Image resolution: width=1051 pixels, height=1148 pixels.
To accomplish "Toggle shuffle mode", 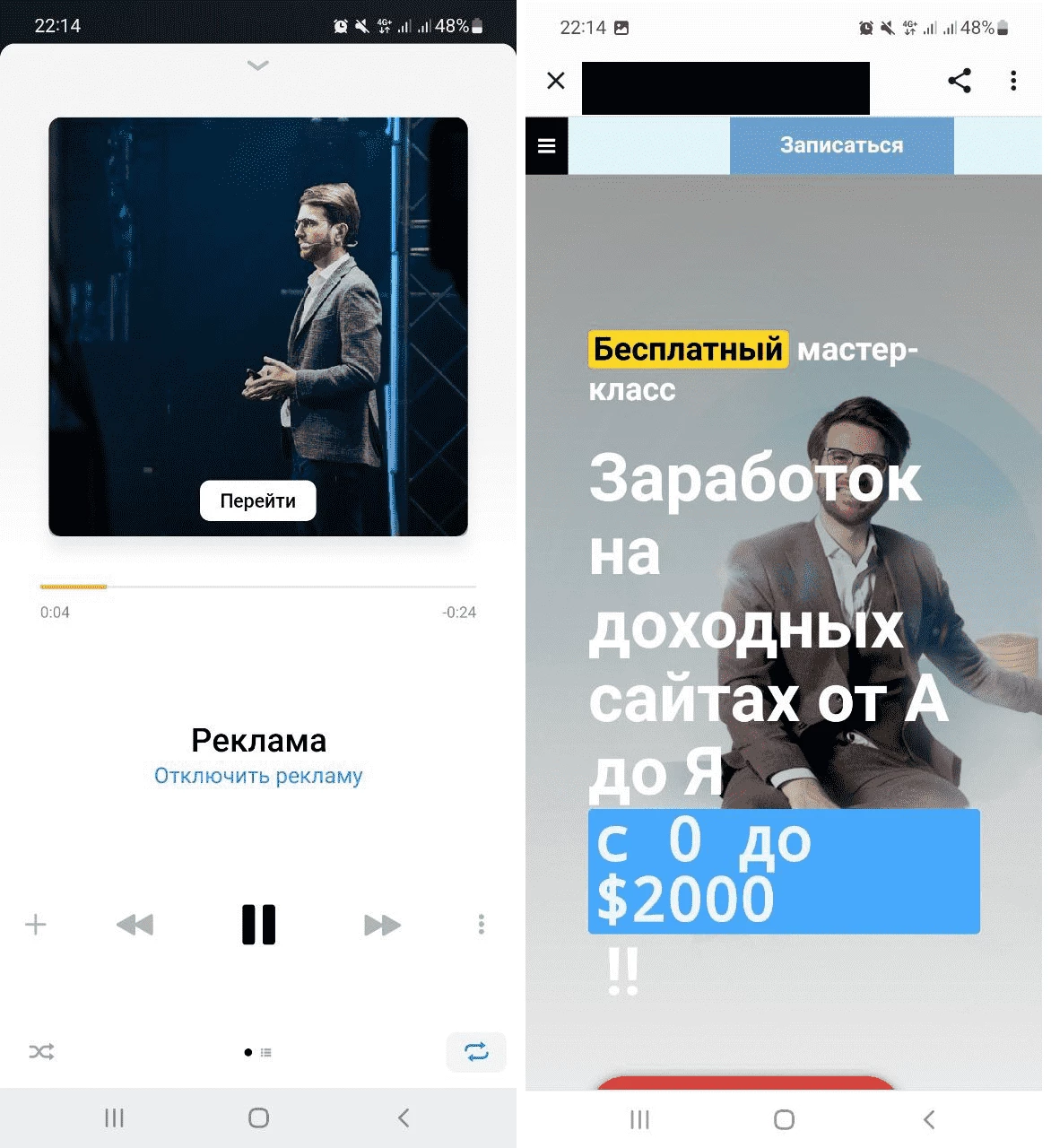I will (x=41, y=1052).
